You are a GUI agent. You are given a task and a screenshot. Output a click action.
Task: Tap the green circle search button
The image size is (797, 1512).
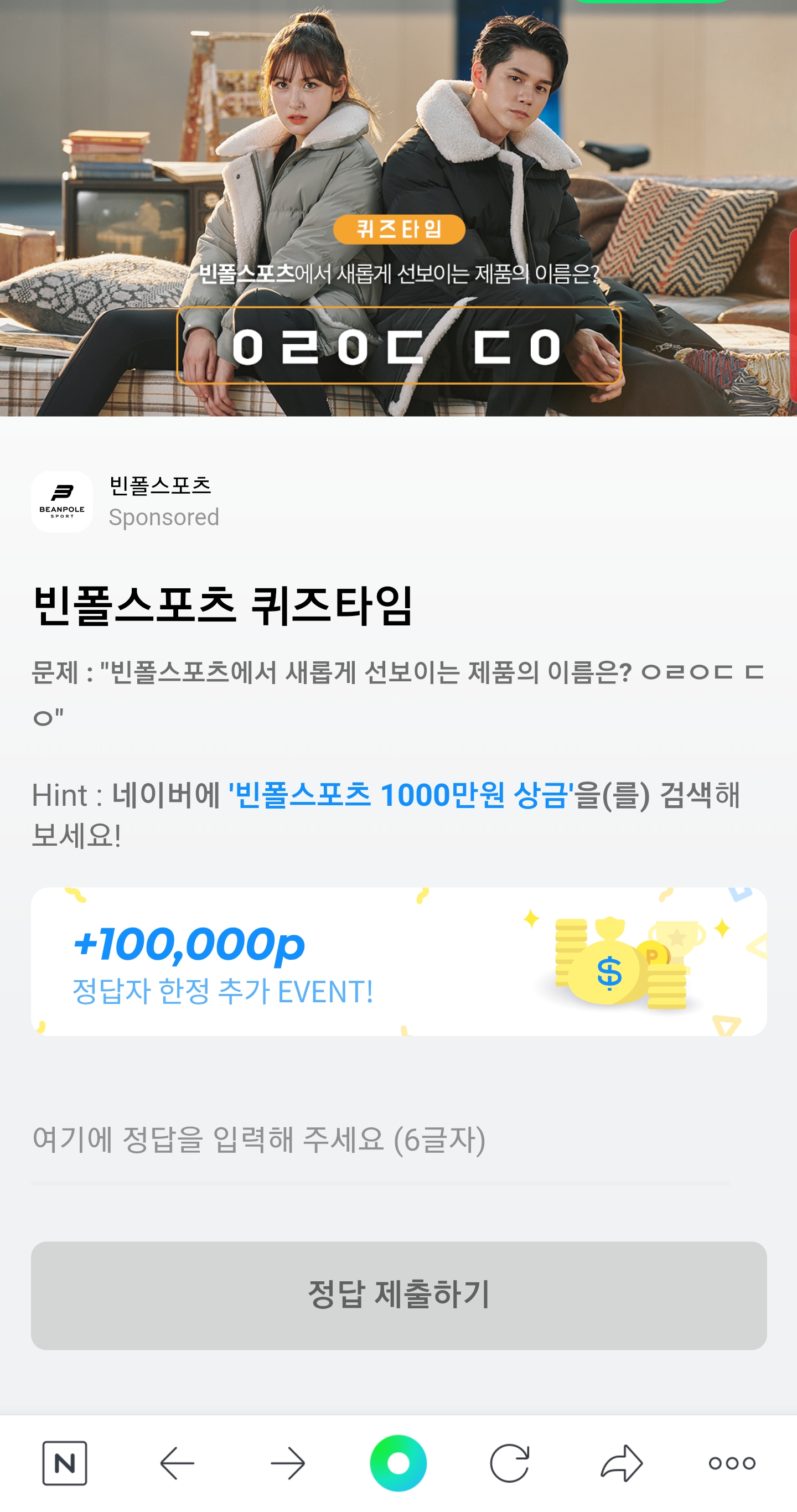point(398,1463)
